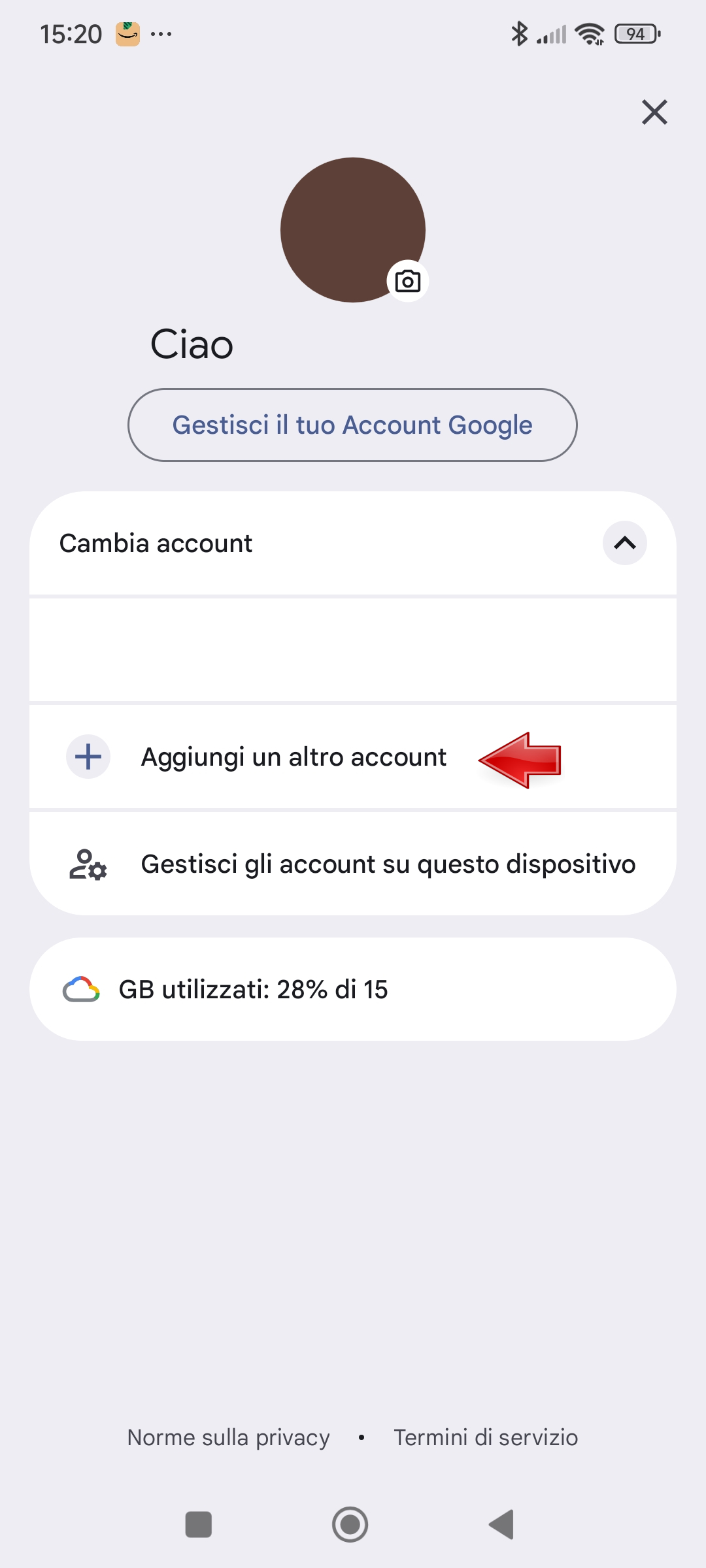The width and height of the screenshot is (706, 1568).
Task: Close the account panel
Action: (x=654, y=112)
